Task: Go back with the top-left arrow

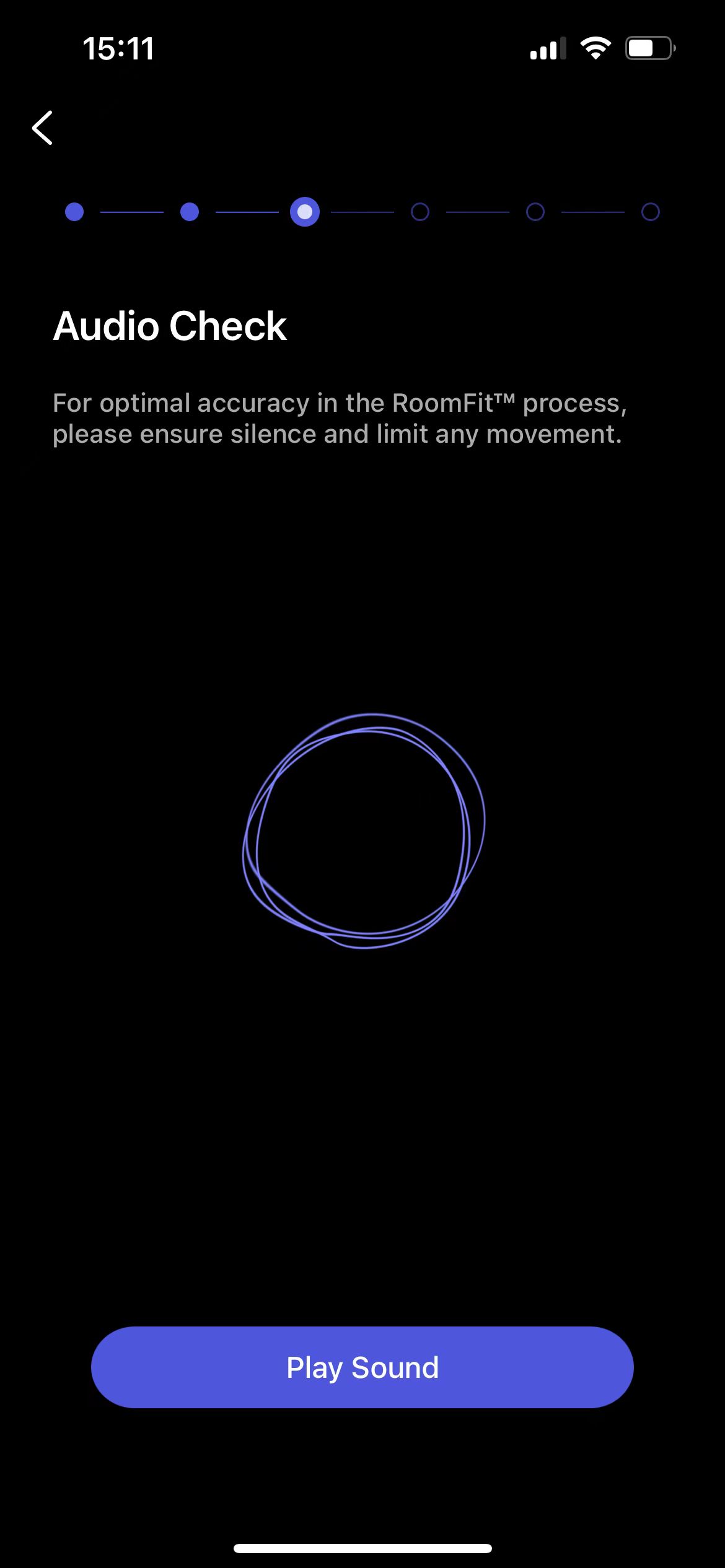Action: tap(42, 128)
